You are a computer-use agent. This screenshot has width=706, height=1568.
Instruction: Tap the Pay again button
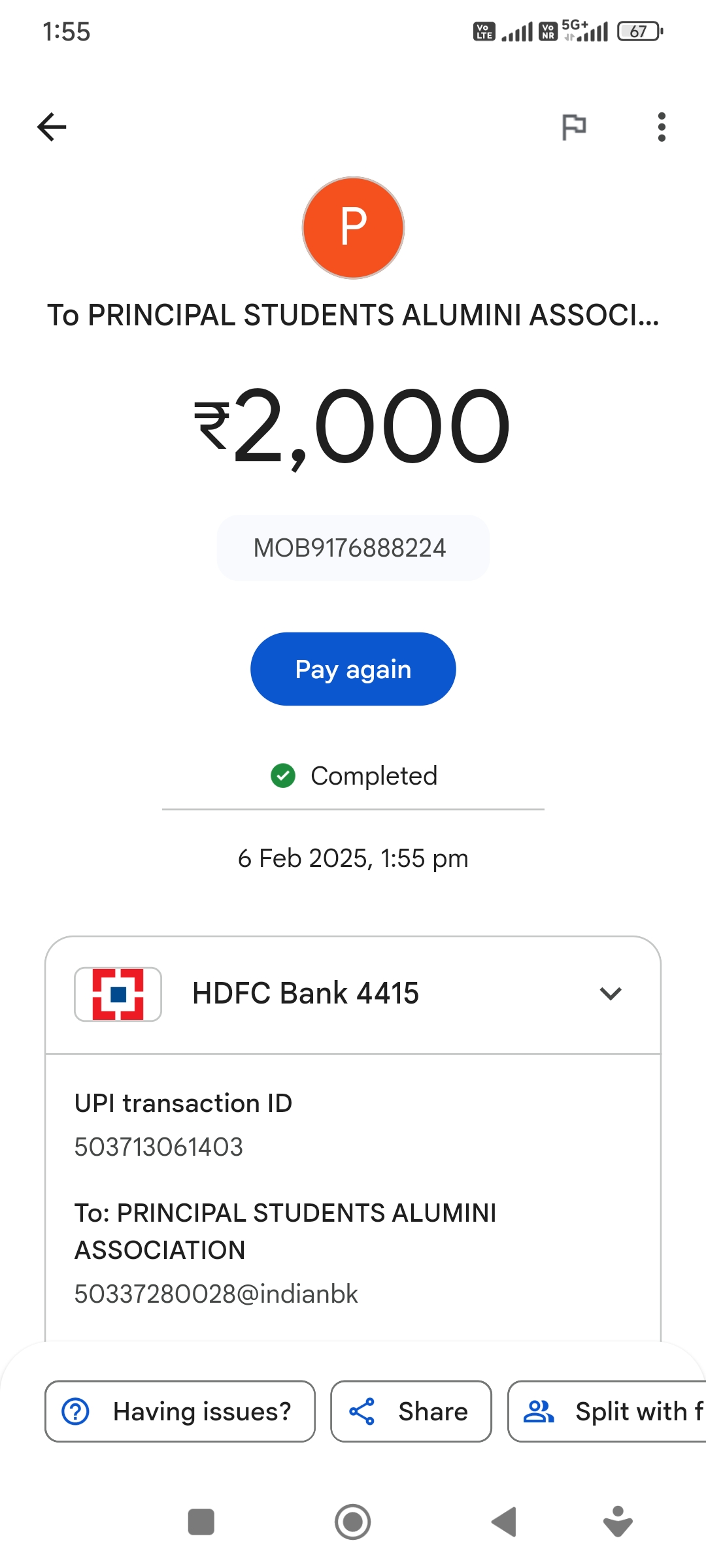pos(353,669)
